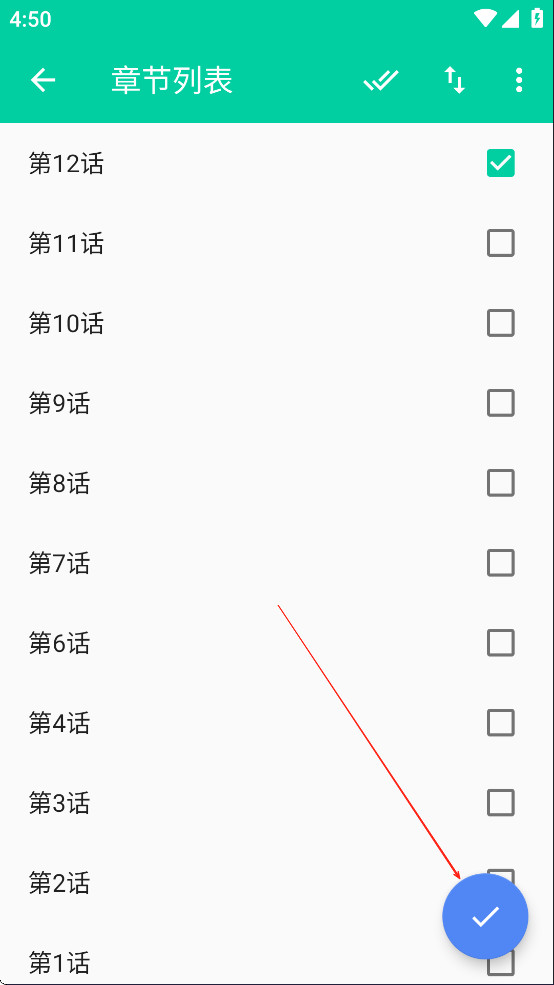Select the 第10话 checkbox
Viewport: 554px width, 985px height.
click(501, 323)
